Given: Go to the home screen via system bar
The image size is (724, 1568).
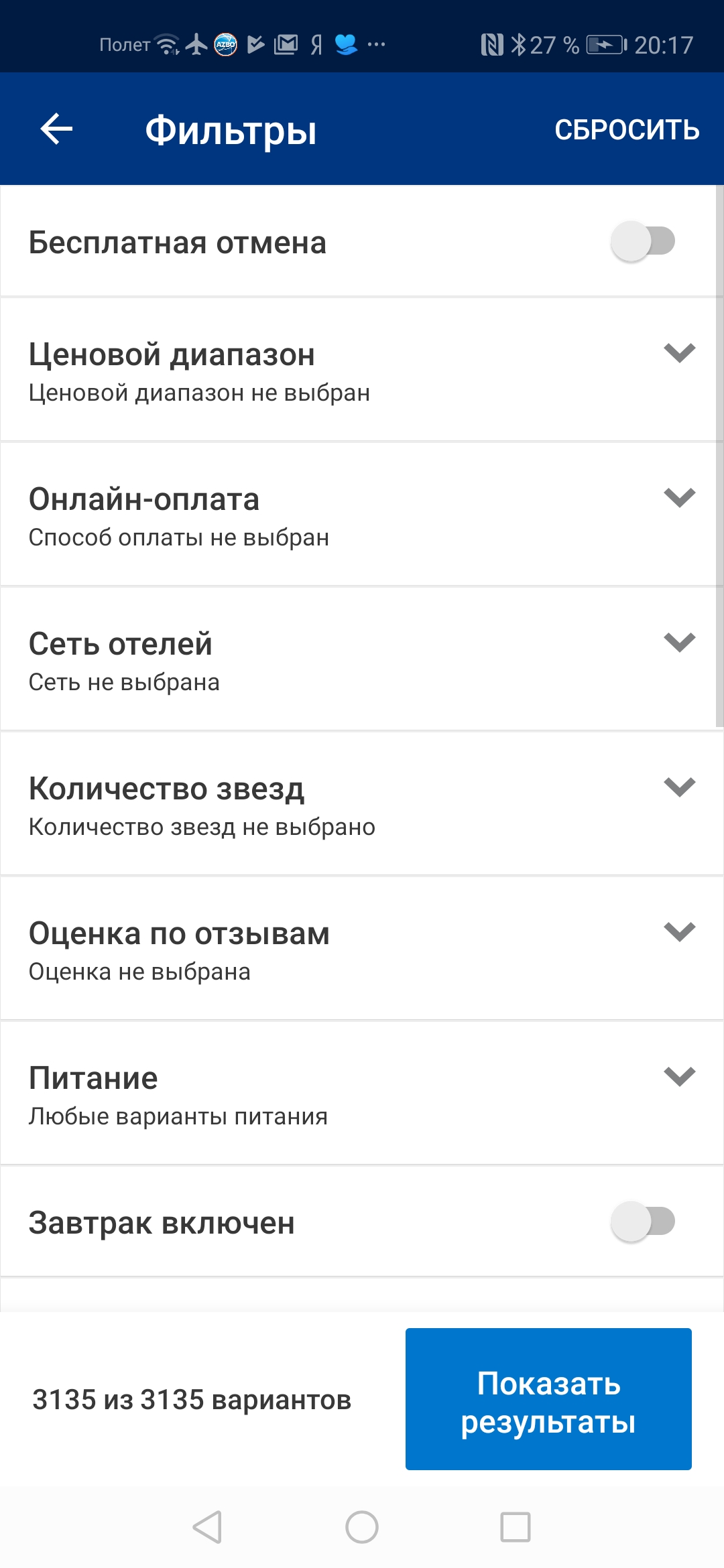Looking at the screenshot, I should pos(362,1528).
